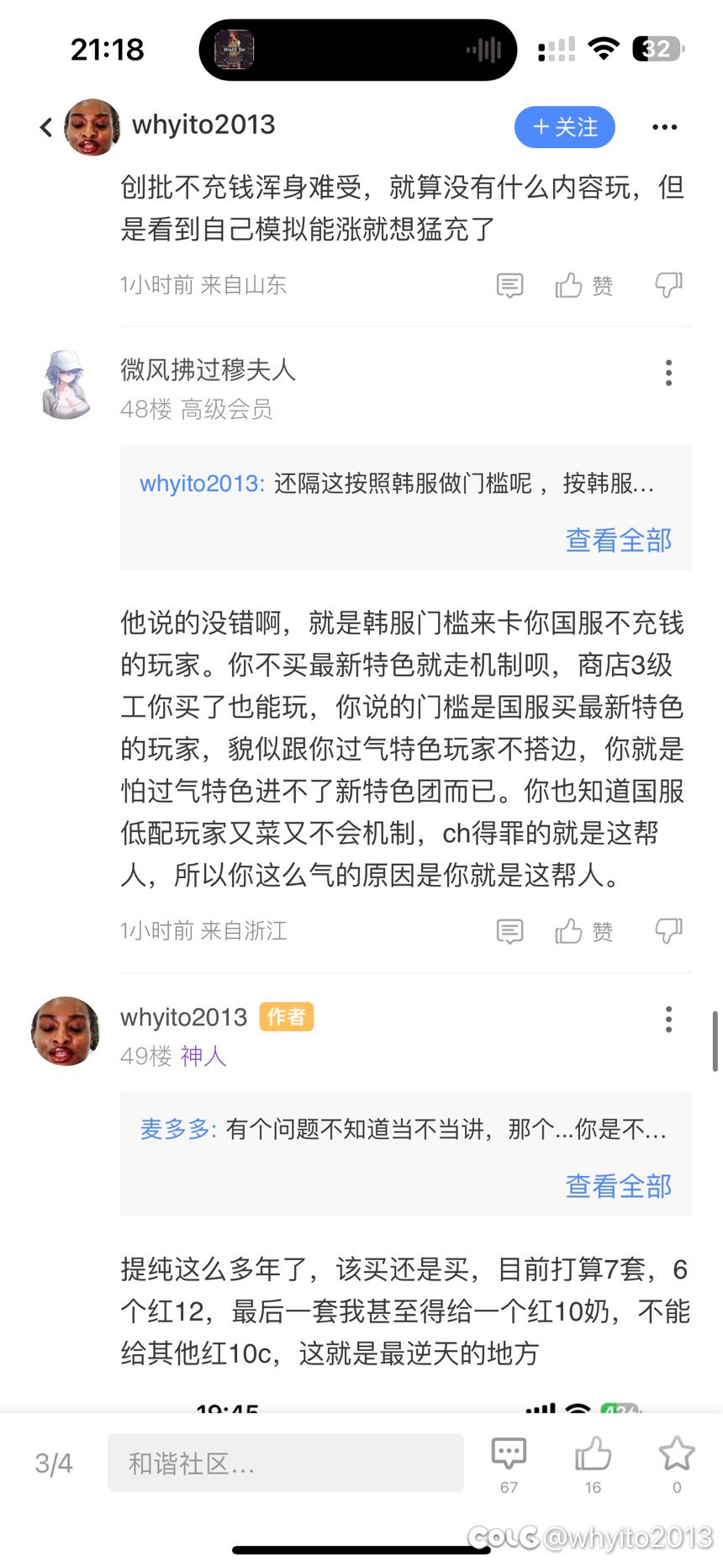The image size is (723, 1568).
Task: Expand 查看全部 for the whyito2013 quote
Action: 618,540
